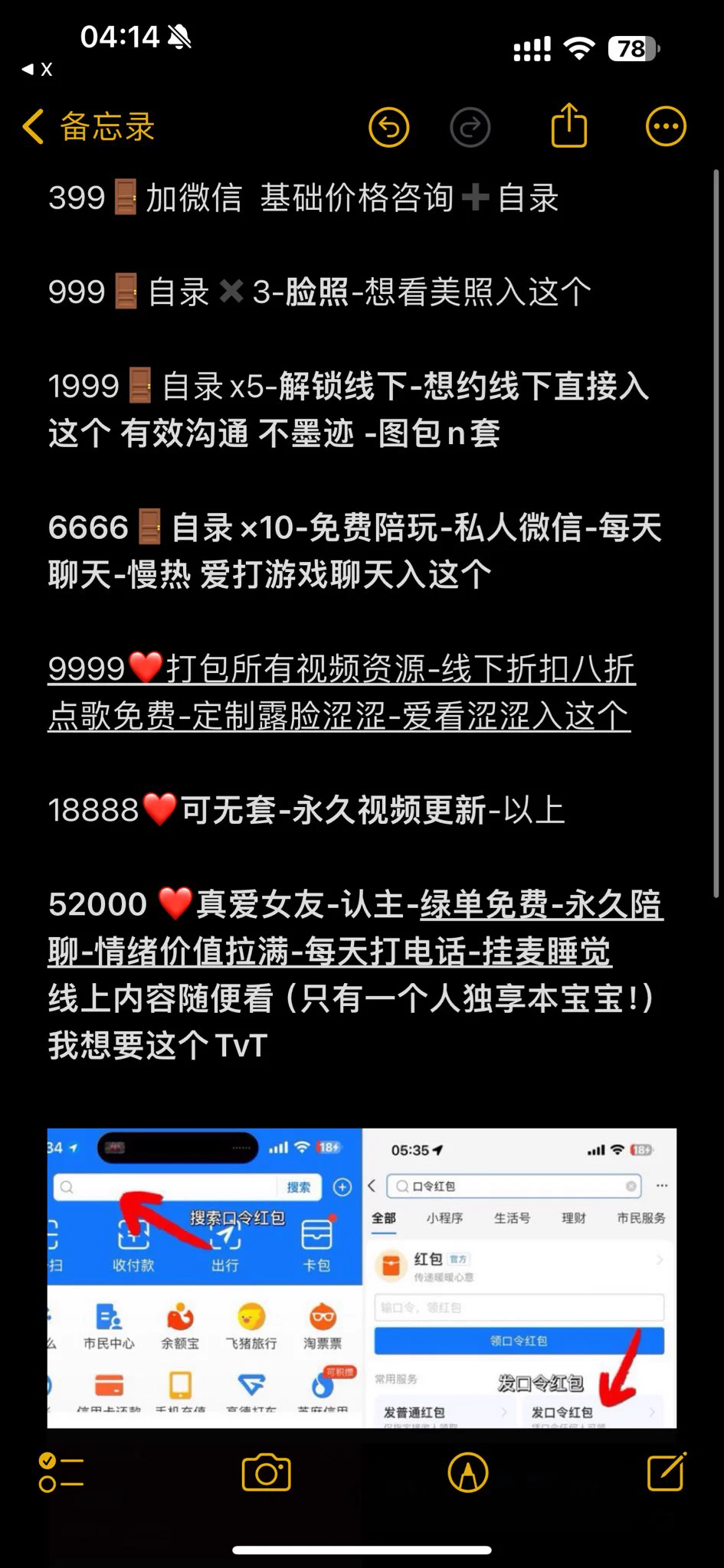Viewport: 724px width, 1568px height.
Task: Share this note
Action: (568, 126)
